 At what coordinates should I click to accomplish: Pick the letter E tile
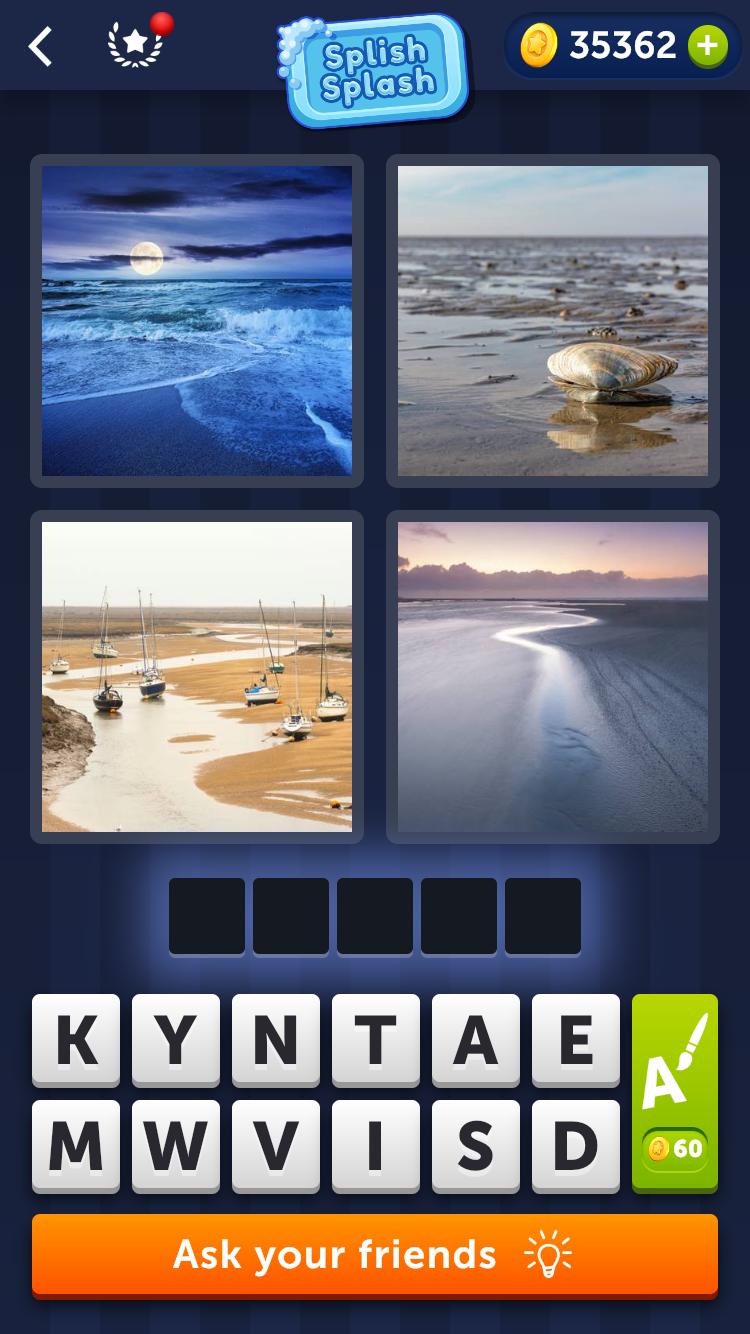[576, 1040]
